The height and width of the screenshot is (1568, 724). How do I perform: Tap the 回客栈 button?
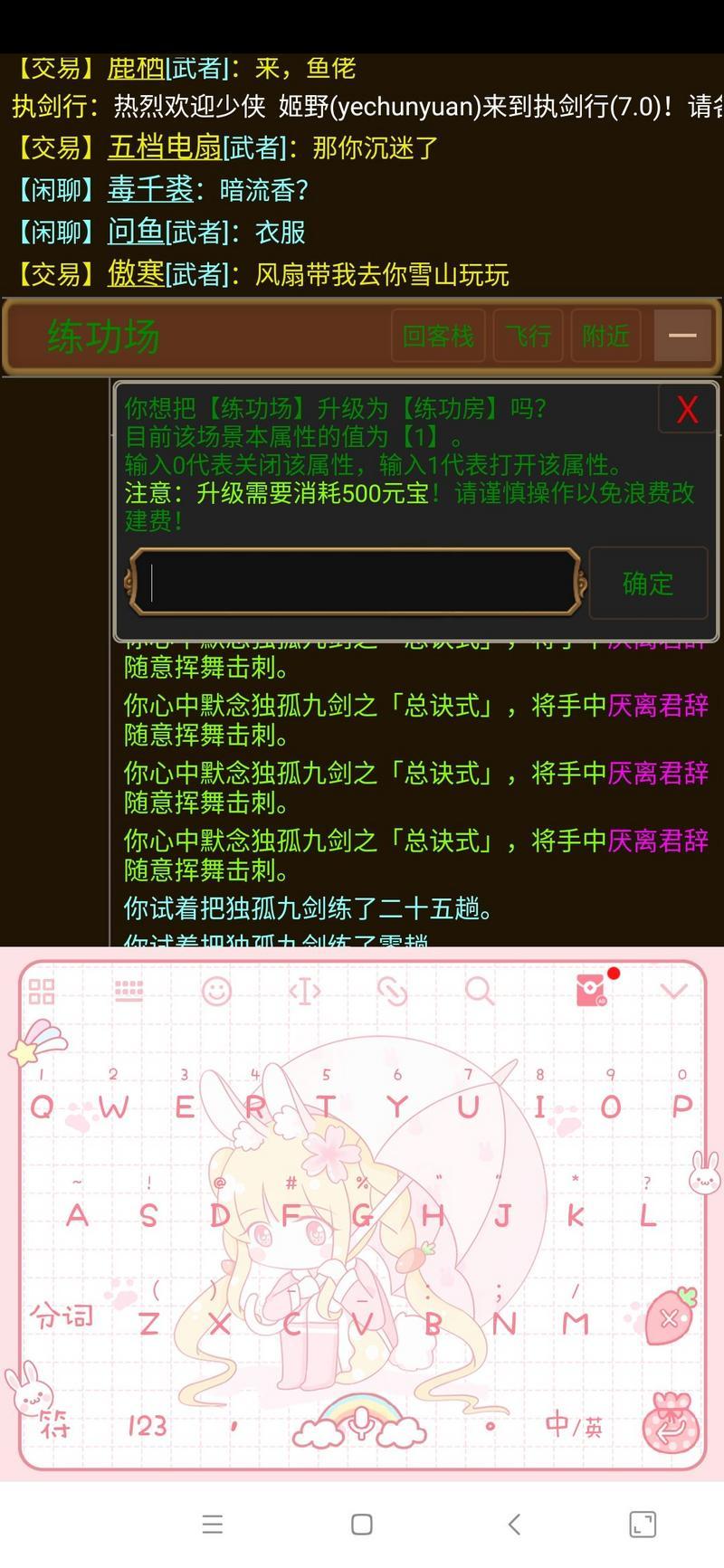[438, 337]
